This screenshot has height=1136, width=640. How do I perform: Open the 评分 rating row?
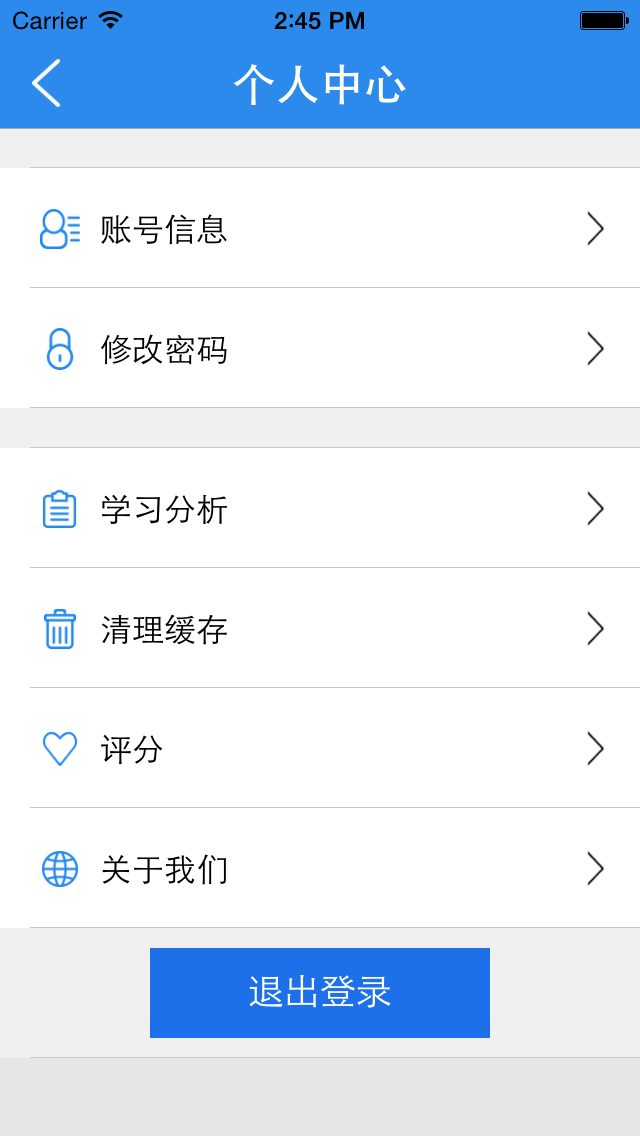tap(320, 749)
